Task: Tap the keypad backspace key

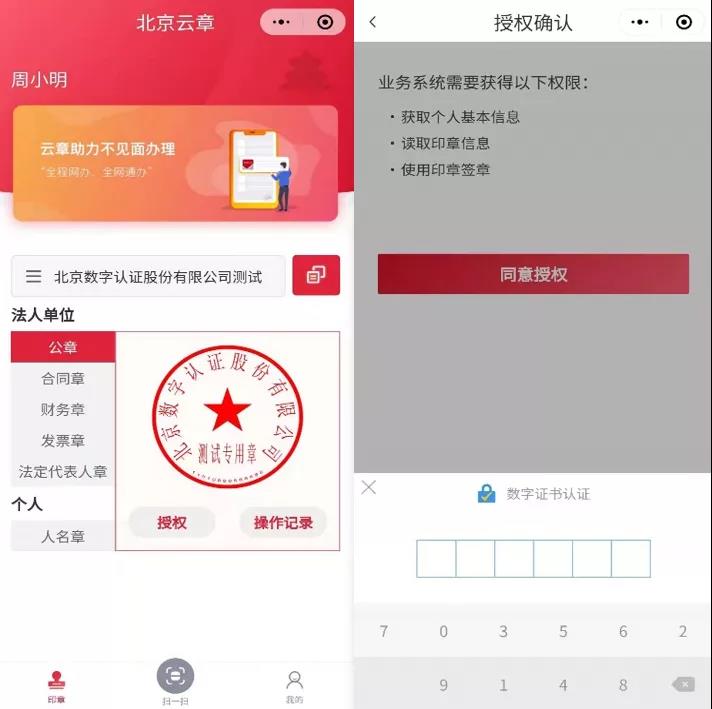Action: pos(683,685)
